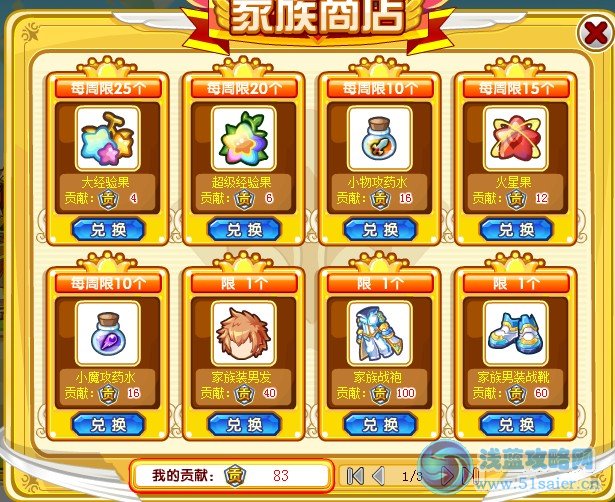The width and height of the screenshot is (615, 502).
Task: Exchange 100 contribution for 家族战袍
Action: pyautogui.click(x=380, y=424)
